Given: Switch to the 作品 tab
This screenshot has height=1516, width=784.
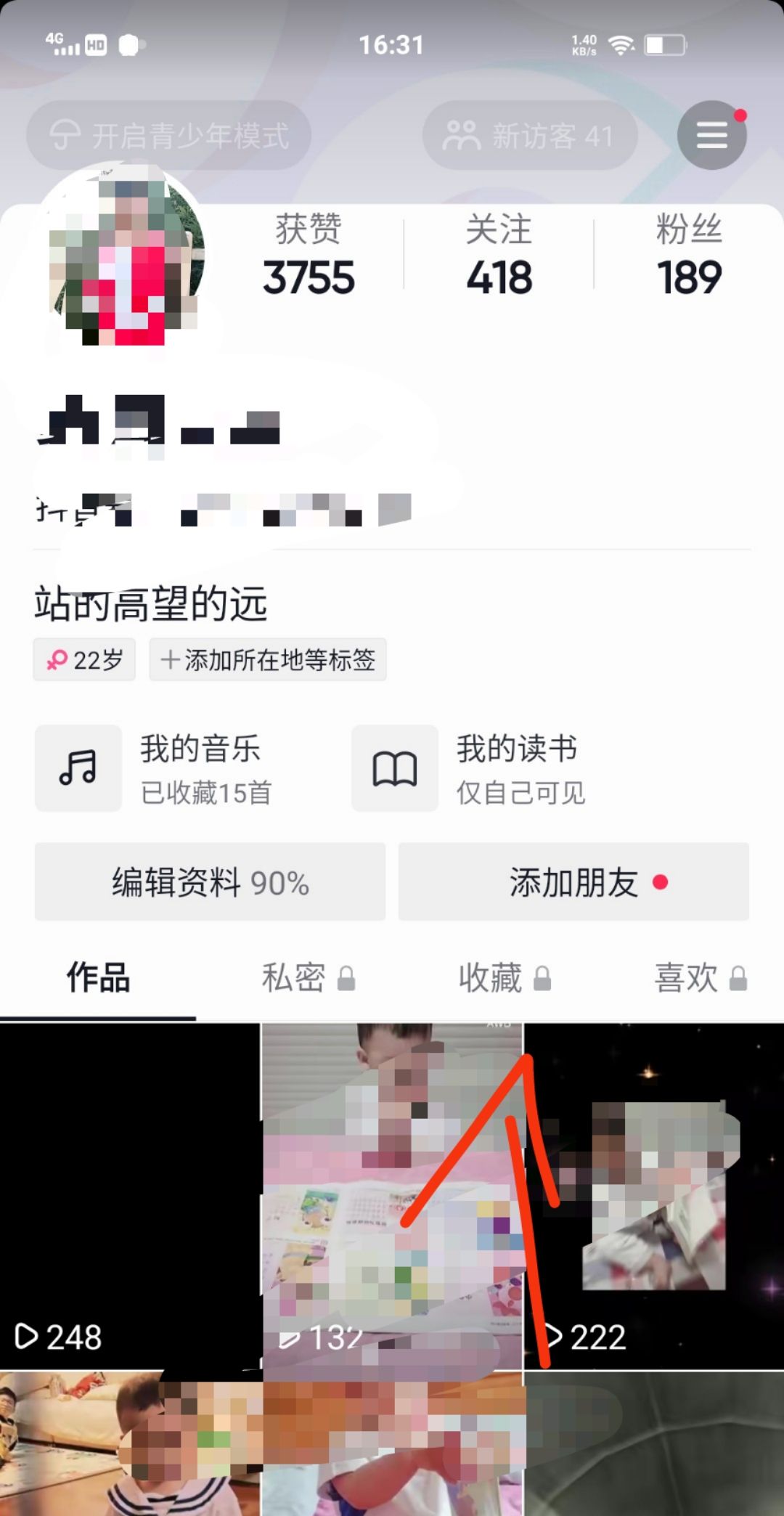Looking at the screenshot, I should [98, 978].
